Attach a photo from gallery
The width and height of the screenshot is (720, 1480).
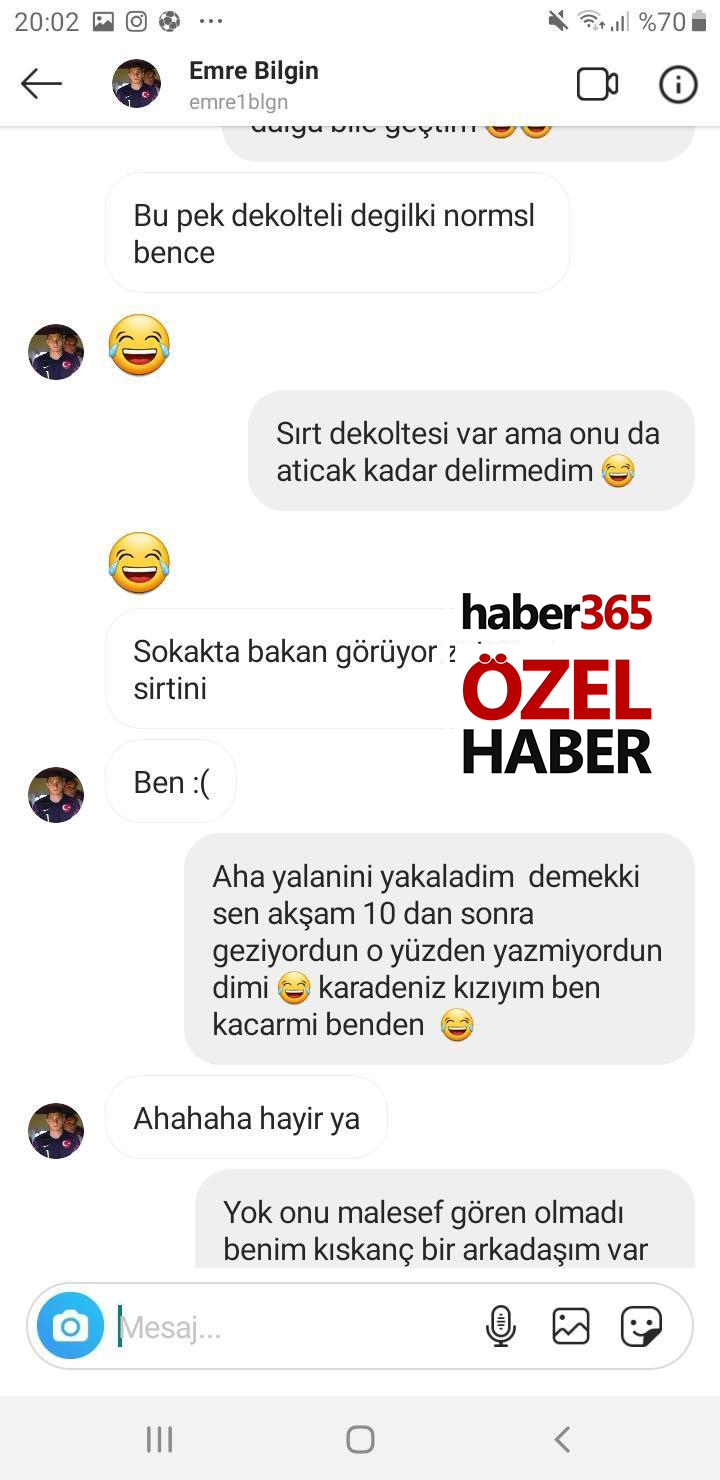pos(571,1326)
